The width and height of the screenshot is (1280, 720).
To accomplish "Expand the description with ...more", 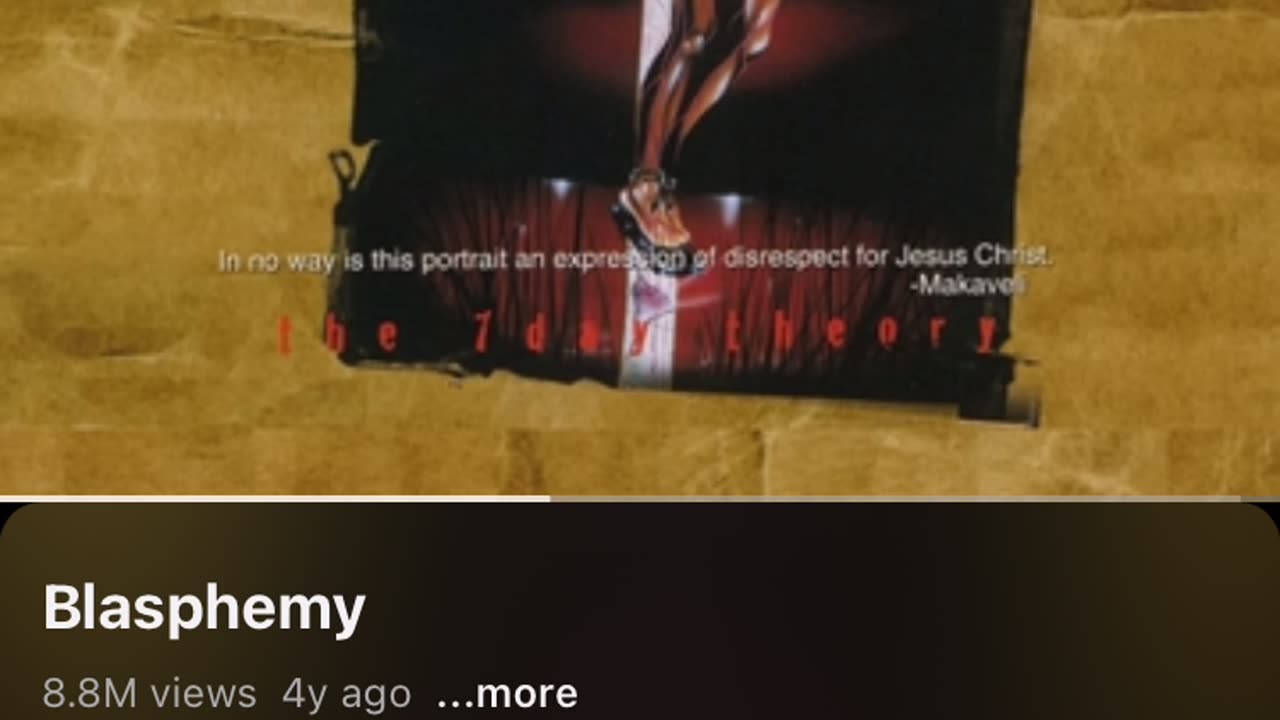I will tap(507, 693).
